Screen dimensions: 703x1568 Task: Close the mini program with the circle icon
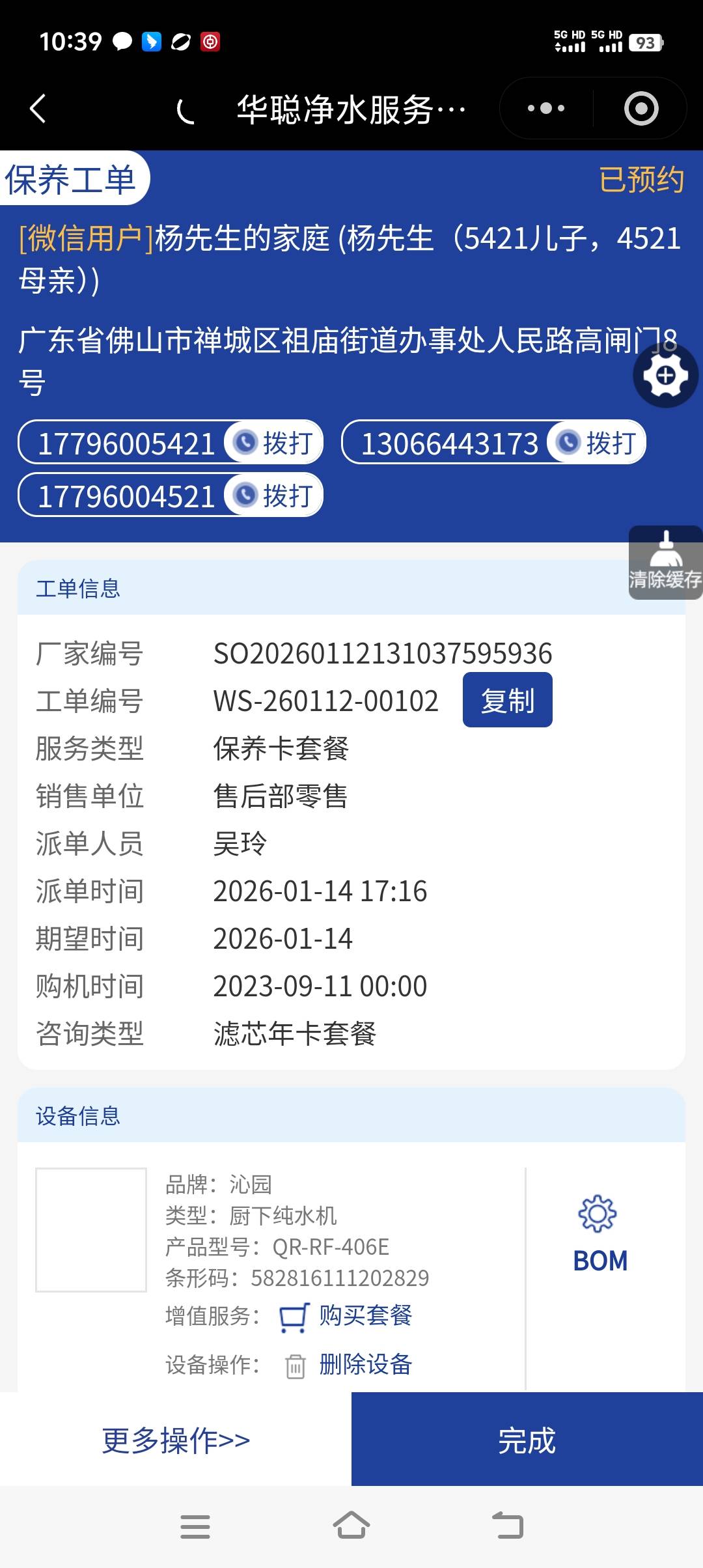click(641, 108)
